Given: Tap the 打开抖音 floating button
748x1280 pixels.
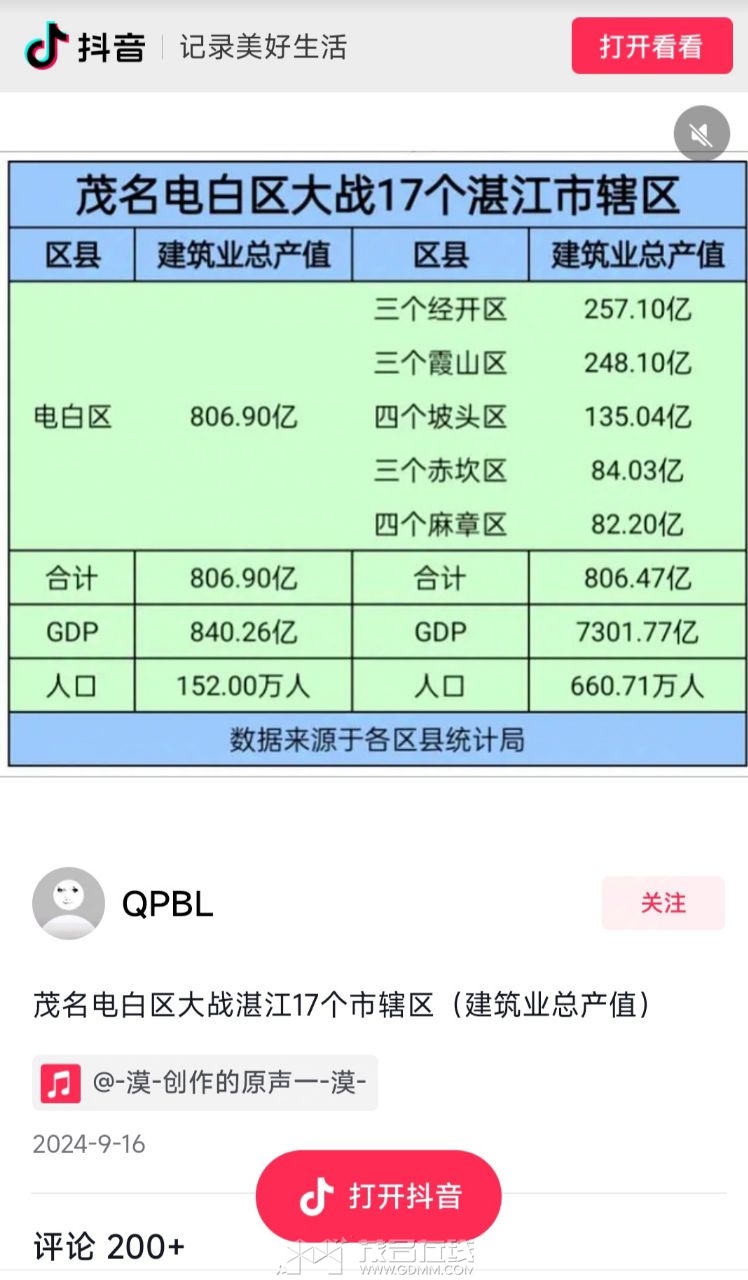Looking at the screenshot, I should pos(378,1196).
